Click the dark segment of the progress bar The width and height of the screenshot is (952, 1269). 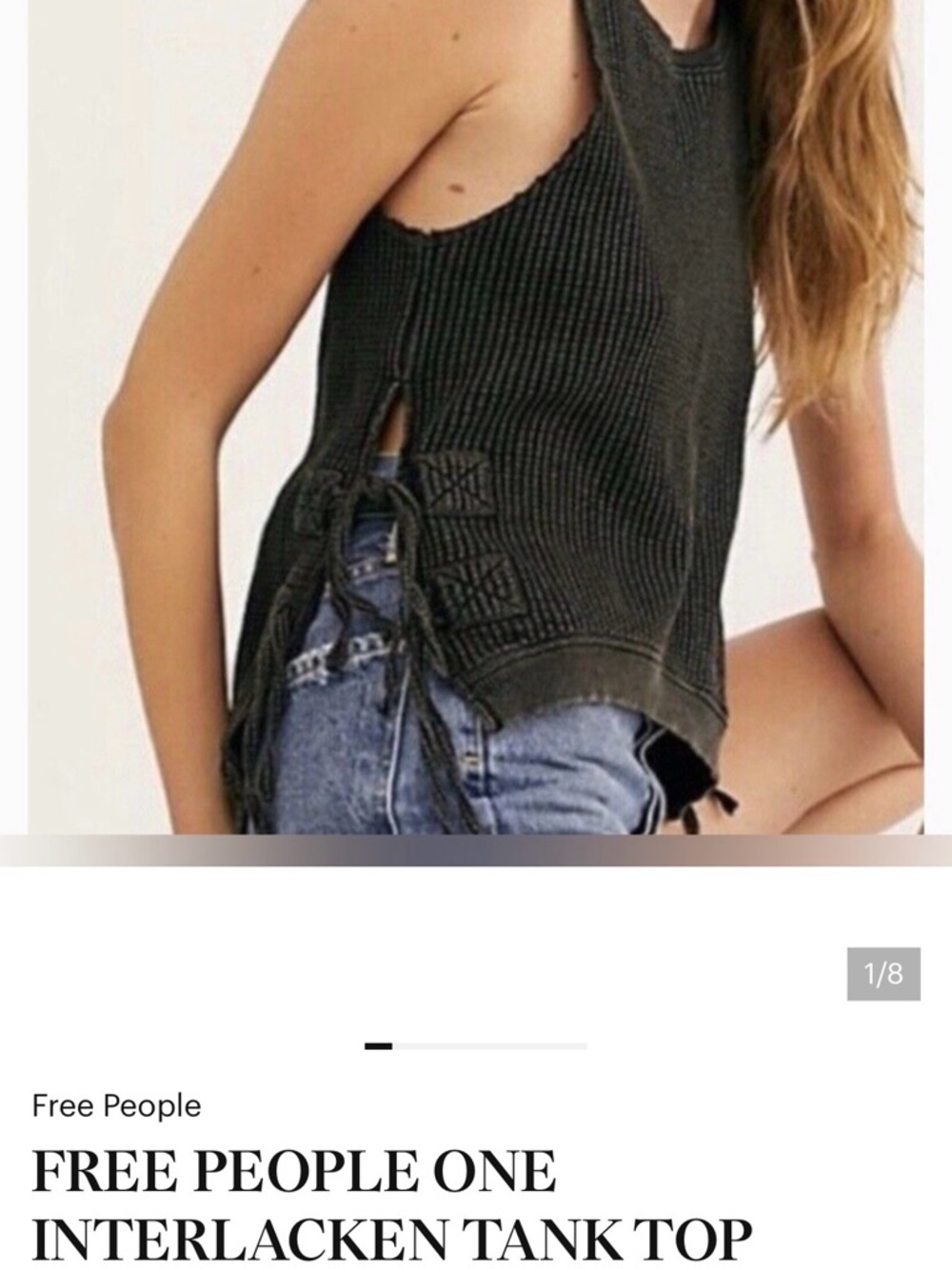click(379, 1043)
